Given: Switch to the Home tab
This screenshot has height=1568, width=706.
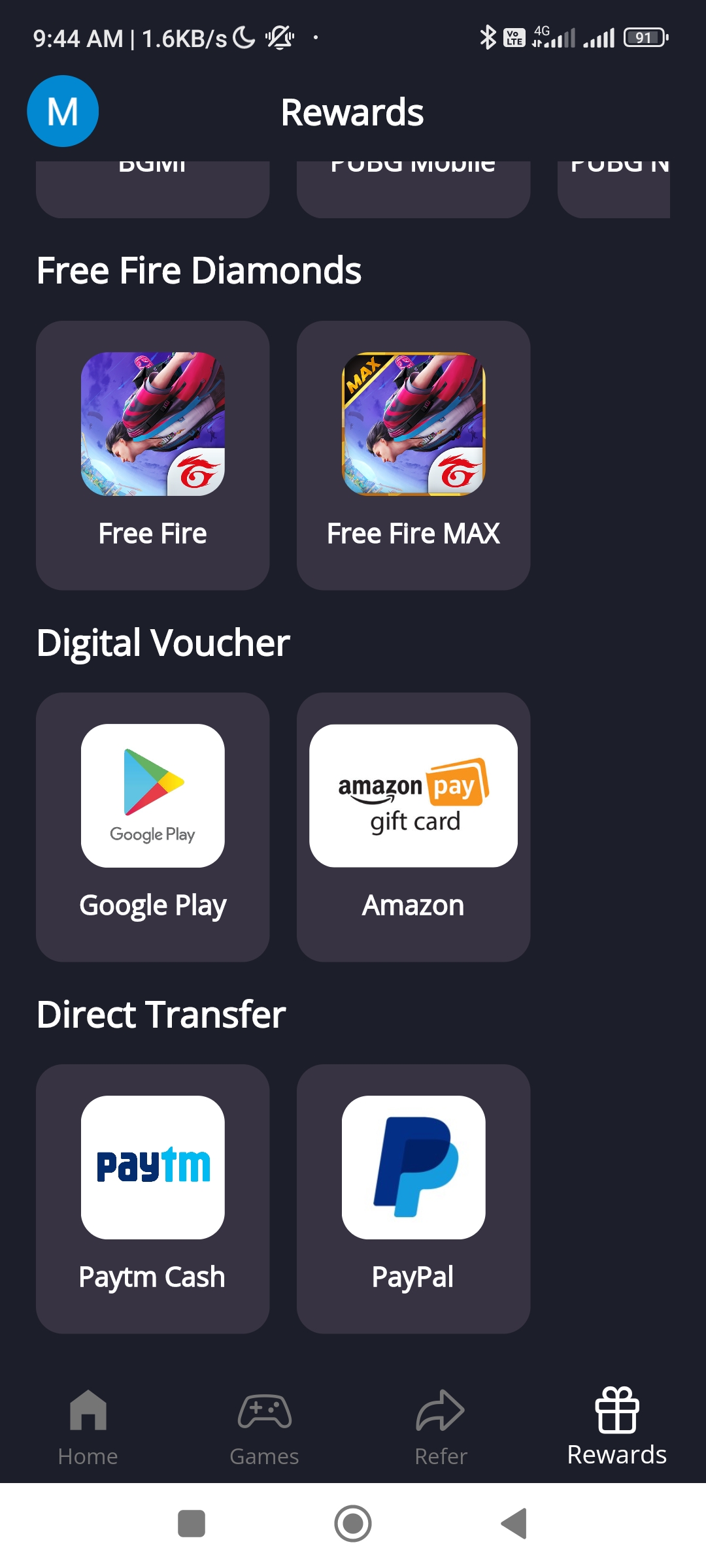Looking at the screenshot, I should click(88, 1428).
